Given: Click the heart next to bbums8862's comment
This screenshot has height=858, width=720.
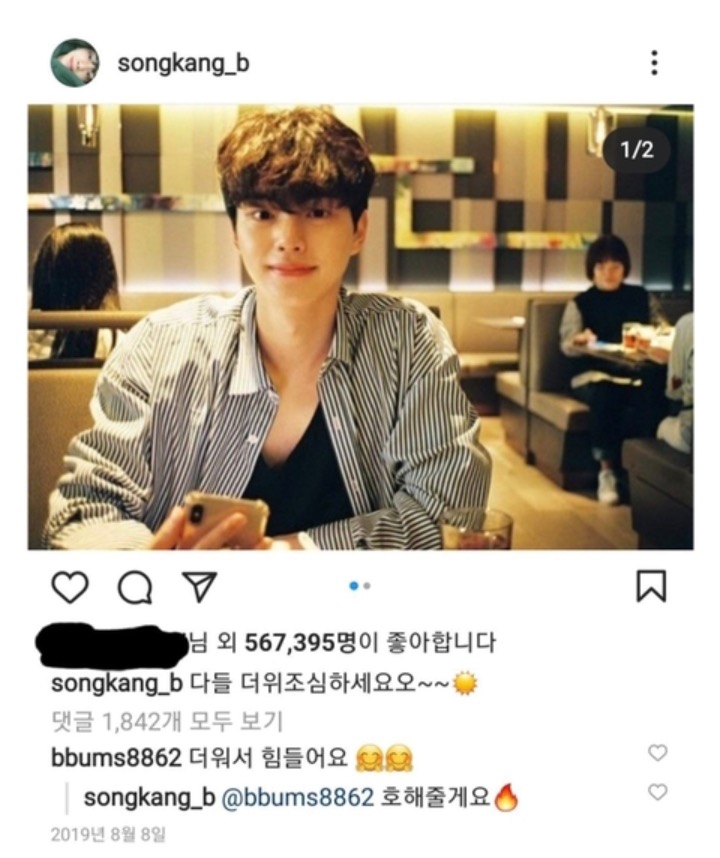Looking at the screenshot, I should point(657,752).
